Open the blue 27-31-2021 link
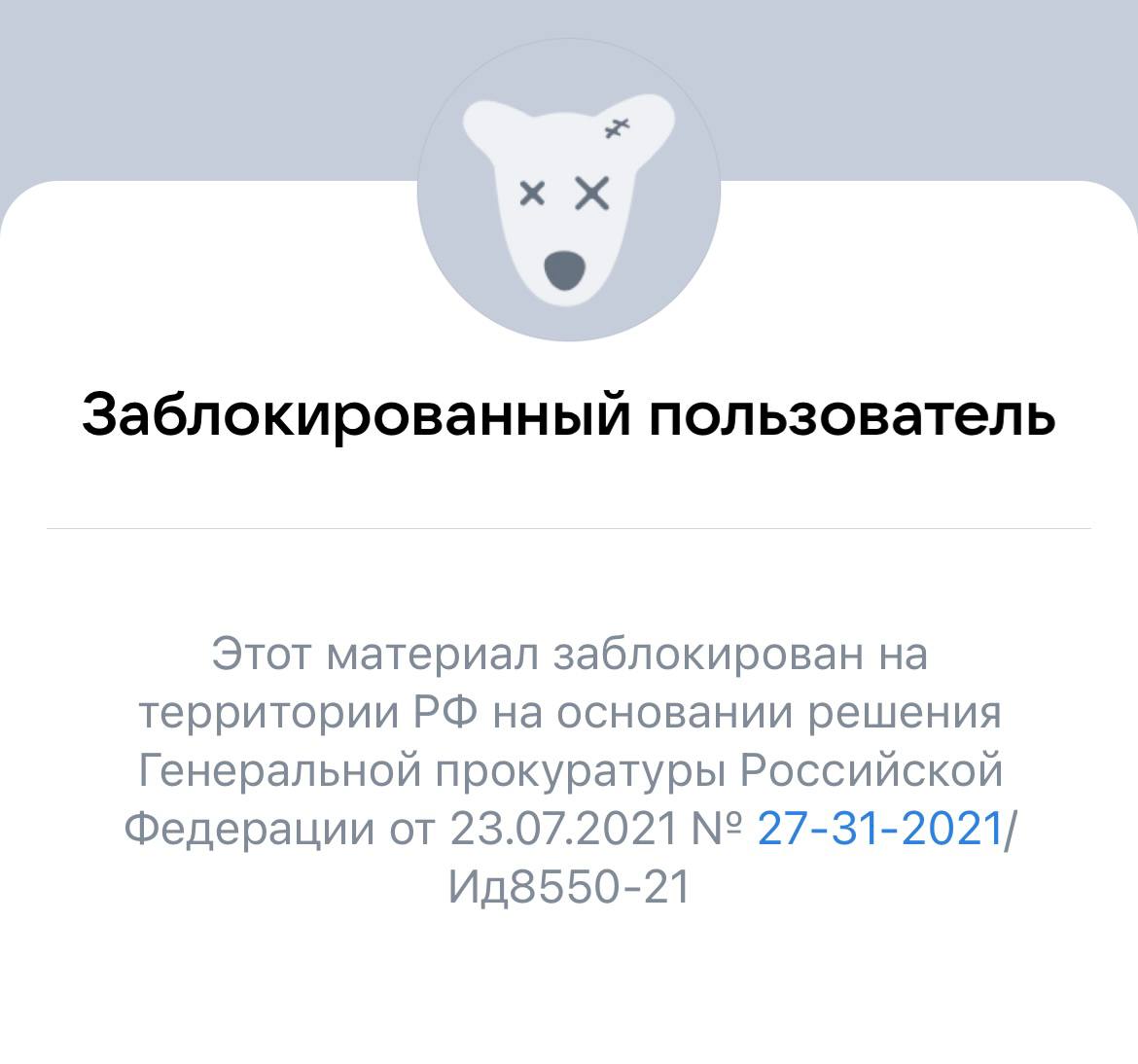 pos(878,830)
